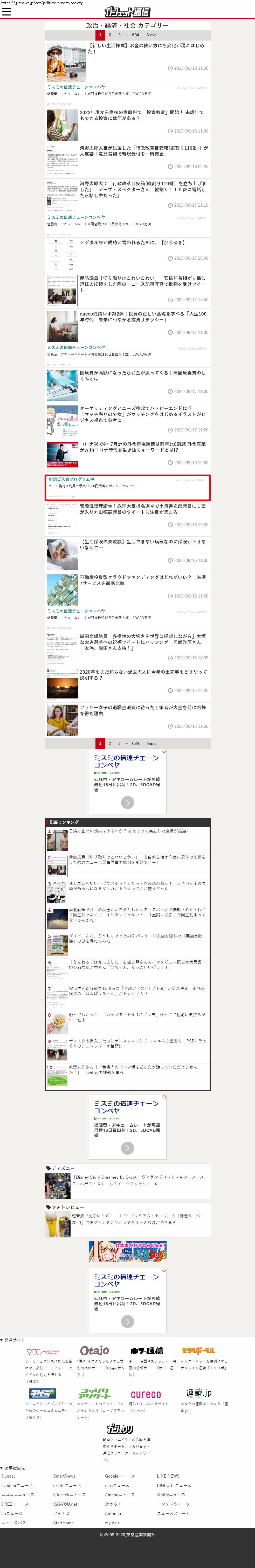Open the hamburger menu
The width and height of the screenshot is (255, 1568).
(x=6, y=11)
